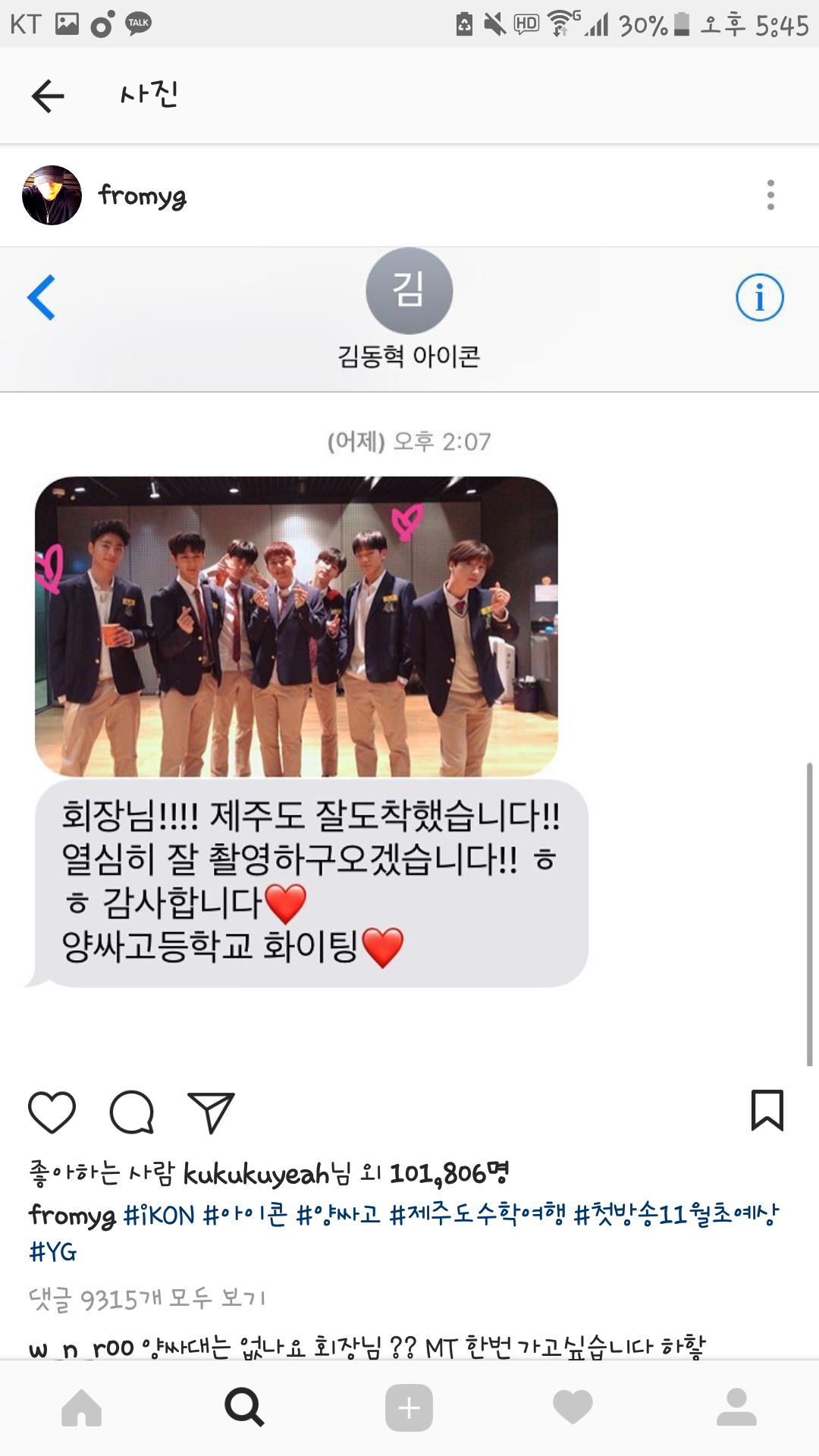Like this post with the heart icon
The height and width of the screenshot is (1456, 819).
point(52,1112)
